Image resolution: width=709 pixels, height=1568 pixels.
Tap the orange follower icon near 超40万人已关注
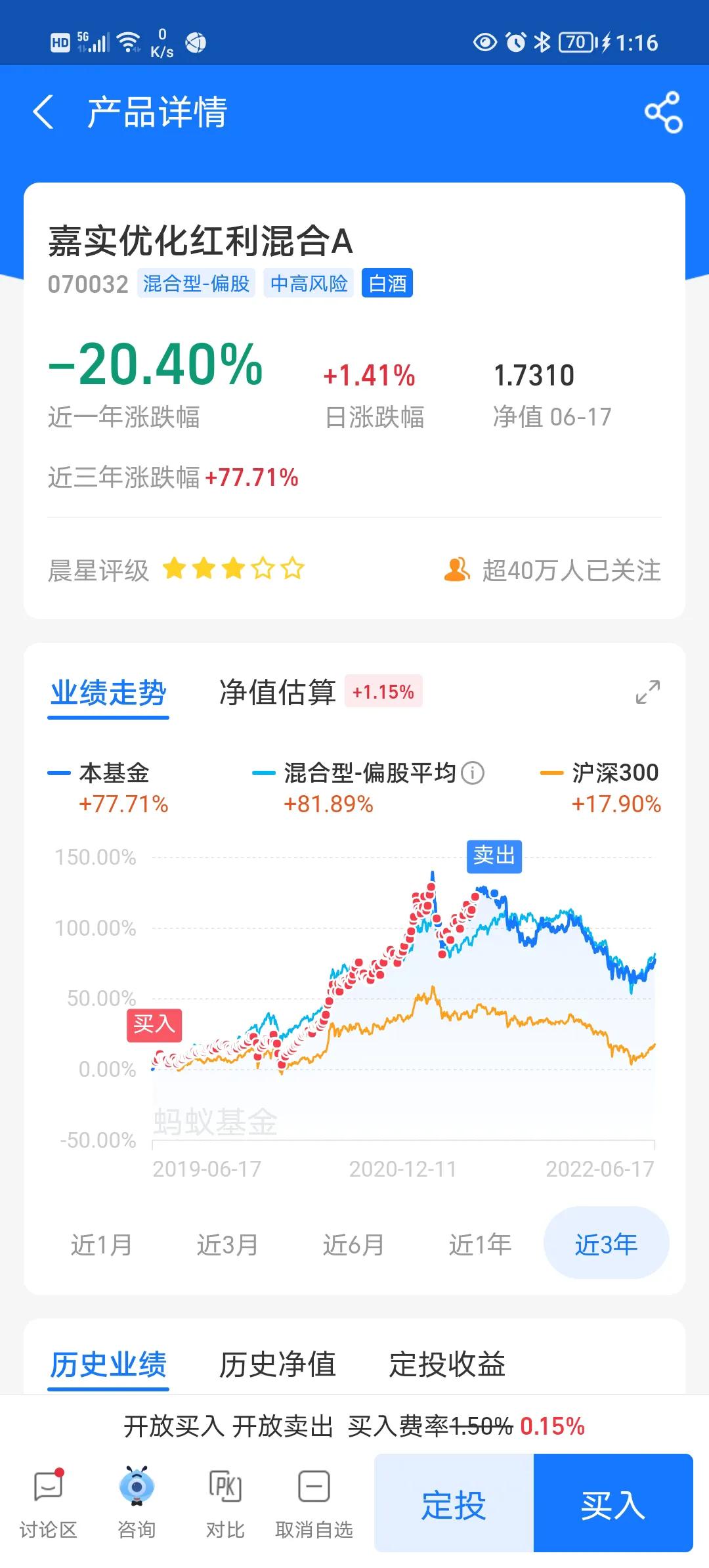click(458, 571)
